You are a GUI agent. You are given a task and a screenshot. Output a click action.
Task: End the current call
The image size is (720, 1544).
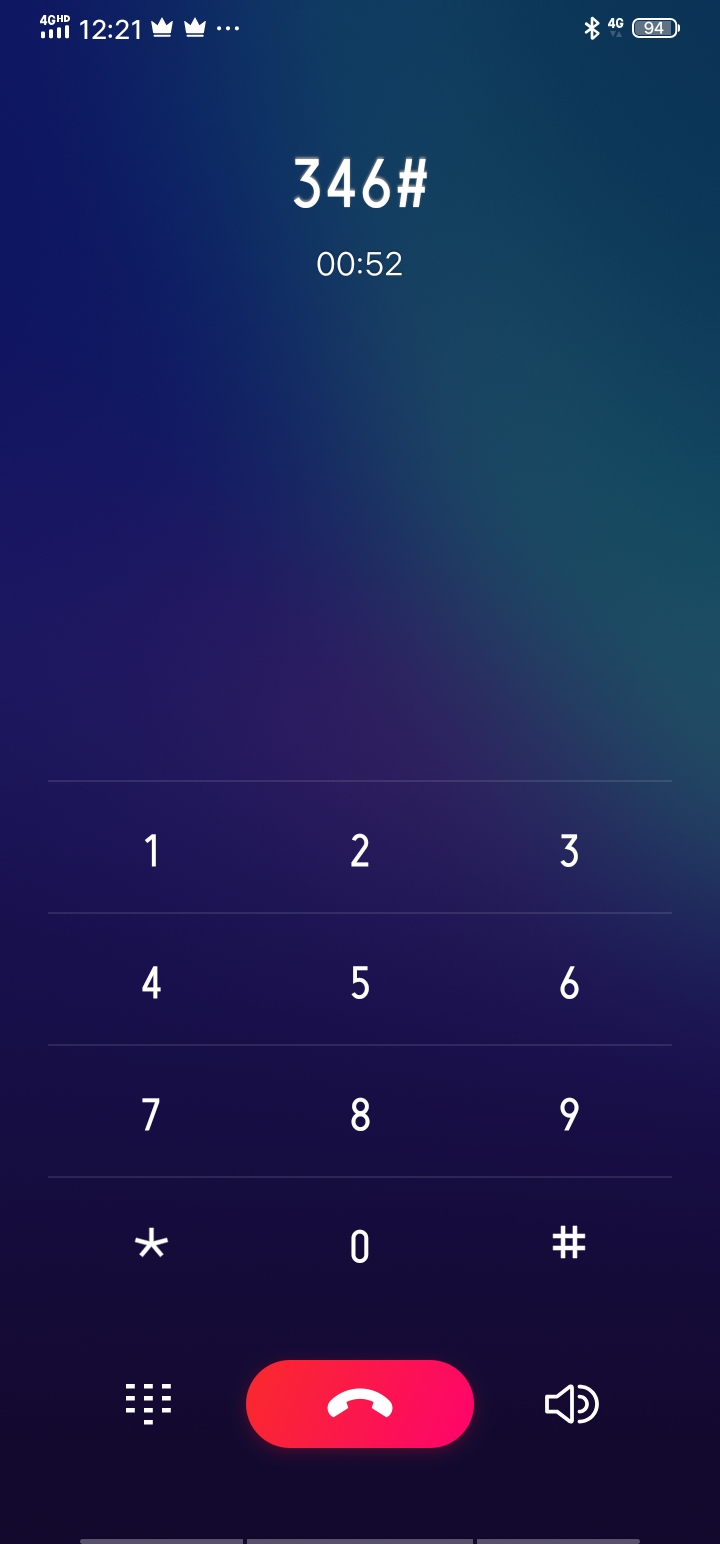coord(360,1404)
